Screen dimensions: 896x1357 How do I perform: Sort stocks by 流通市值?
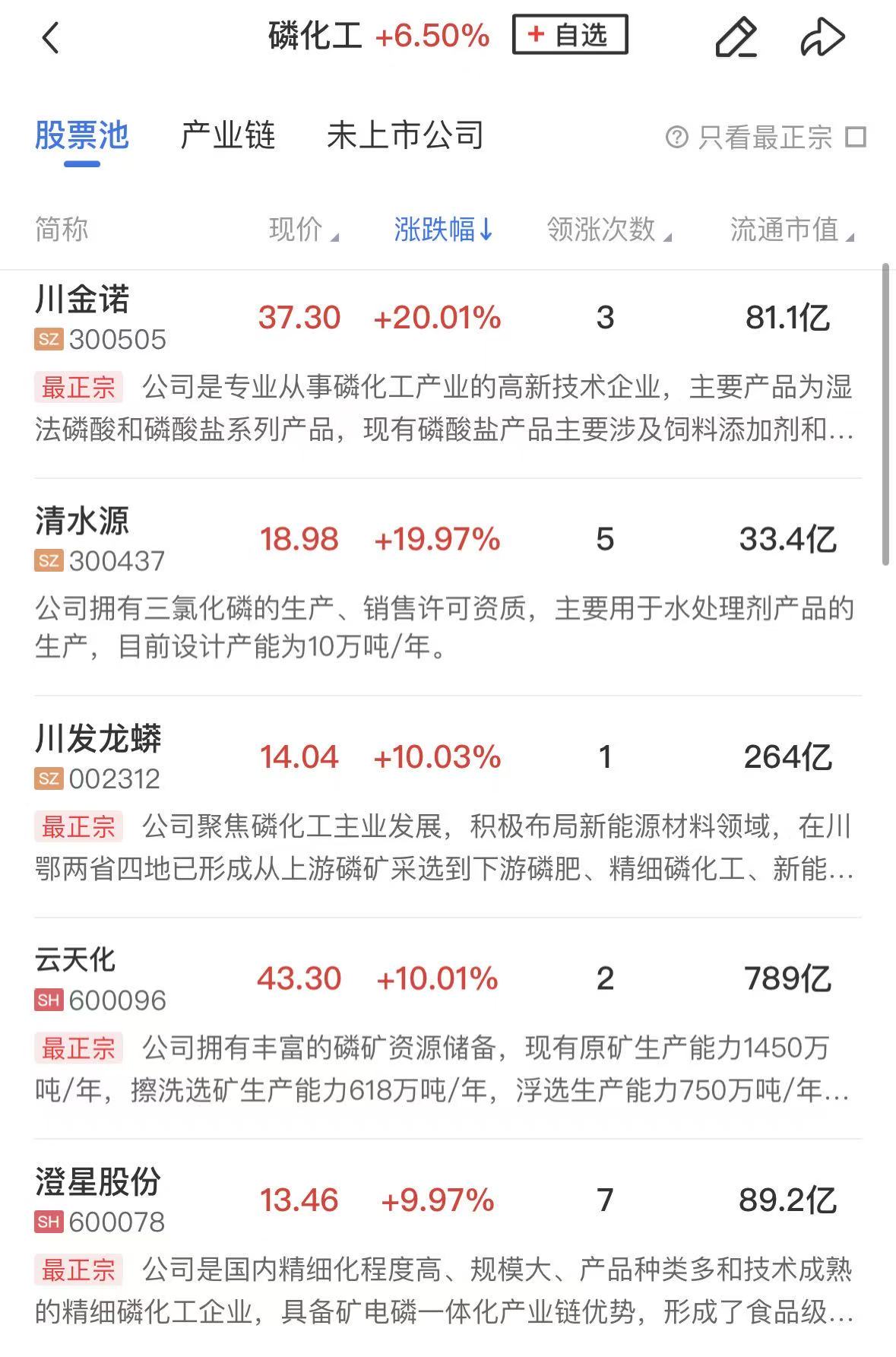click(790, 229)
